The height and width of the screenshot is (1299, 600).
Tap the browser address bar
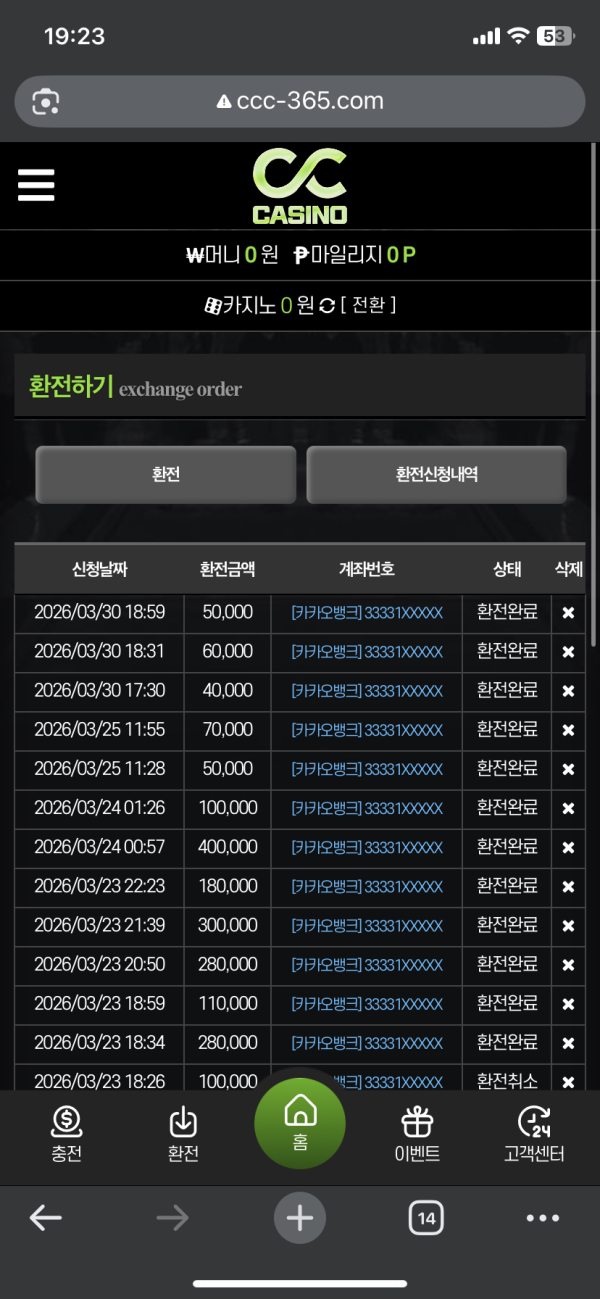click(x=300, y=101)
